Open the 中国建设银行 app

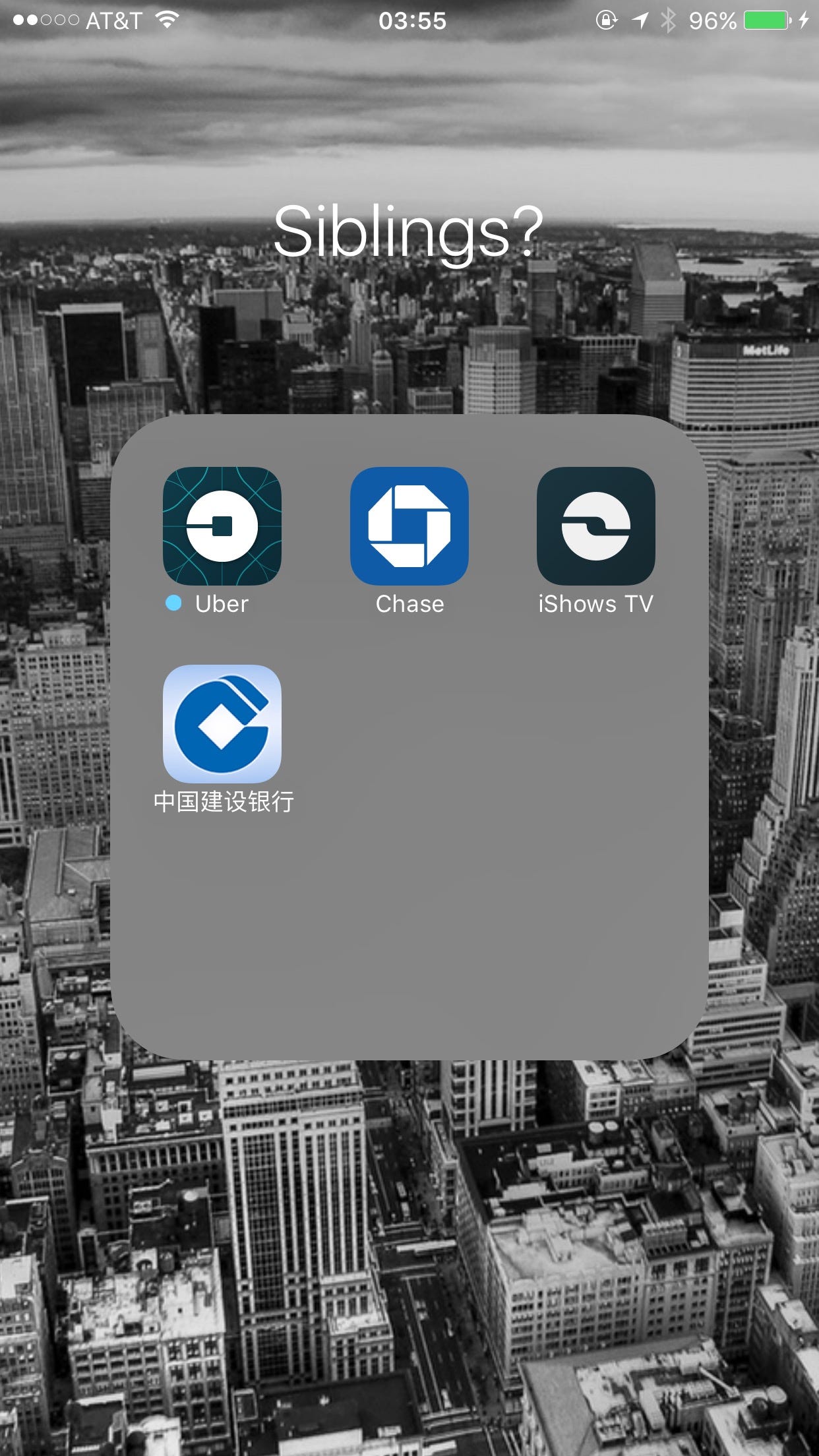[x=222, y=723]
